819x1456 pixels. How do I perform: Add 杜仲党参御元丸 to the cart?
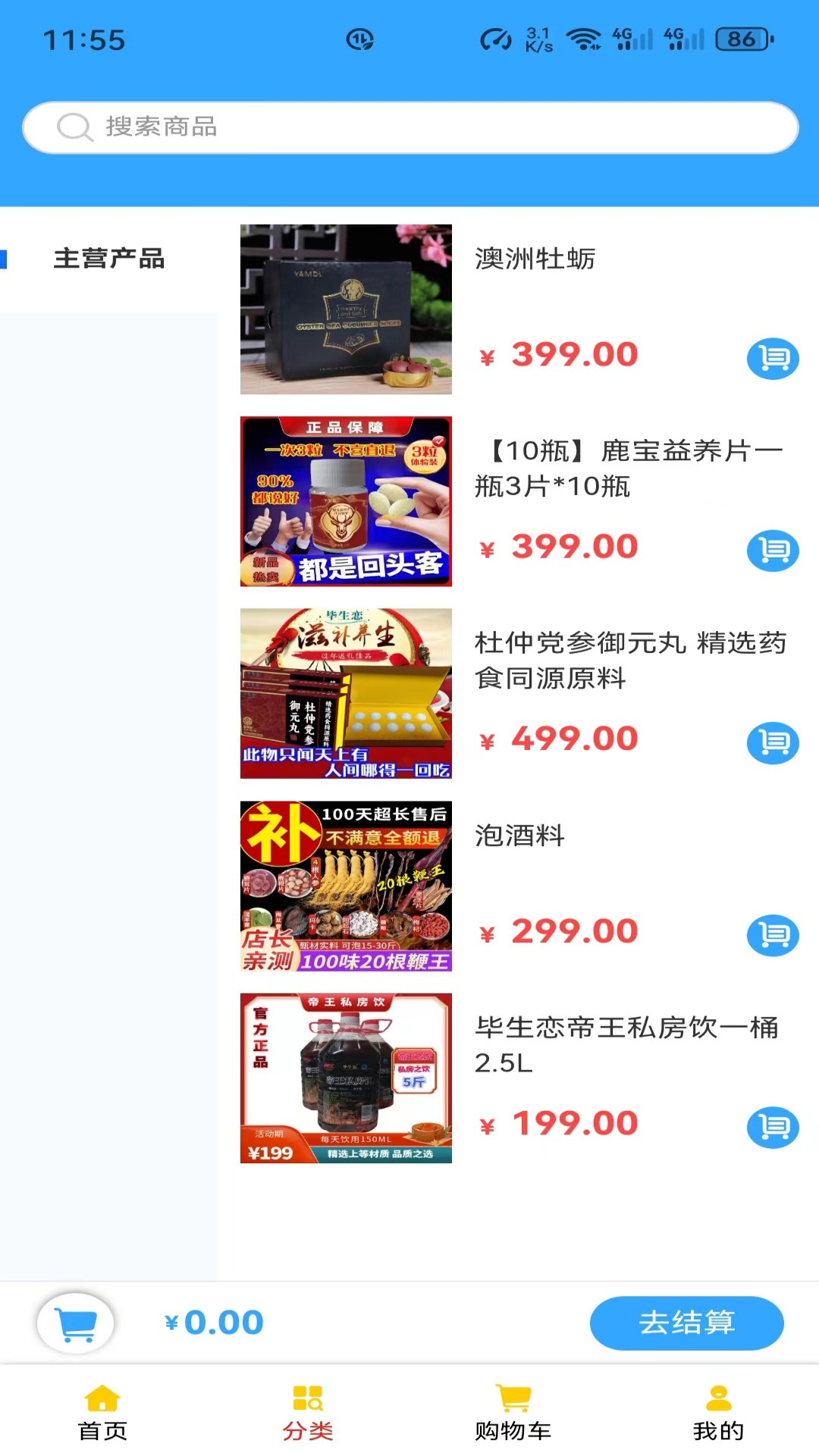[x=773, y=742]
